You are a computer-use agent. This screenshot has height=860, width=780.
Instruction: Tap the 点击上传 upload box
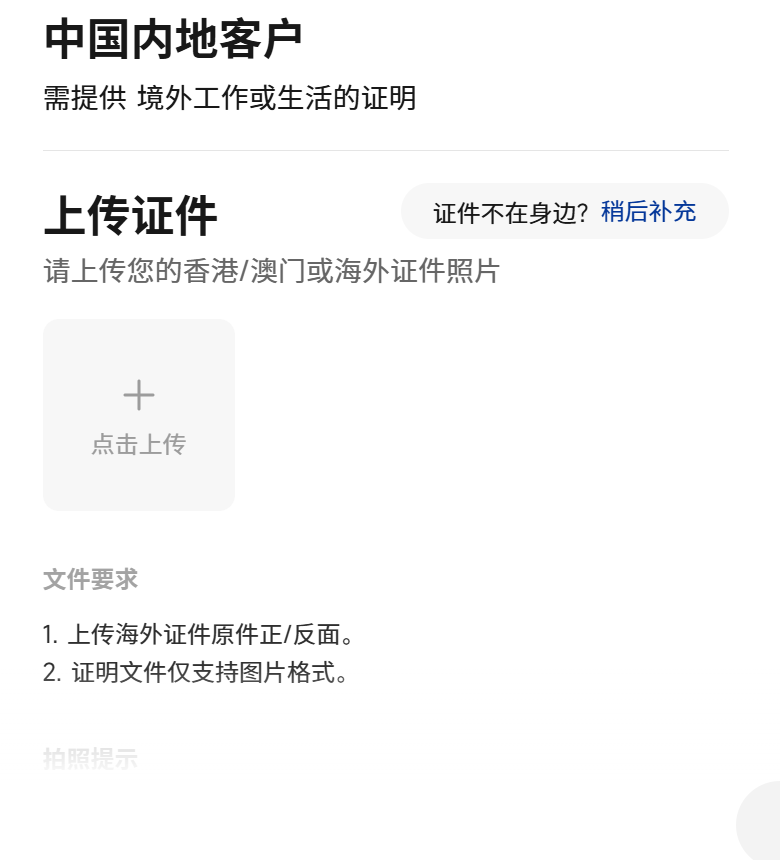click(139, 415)
